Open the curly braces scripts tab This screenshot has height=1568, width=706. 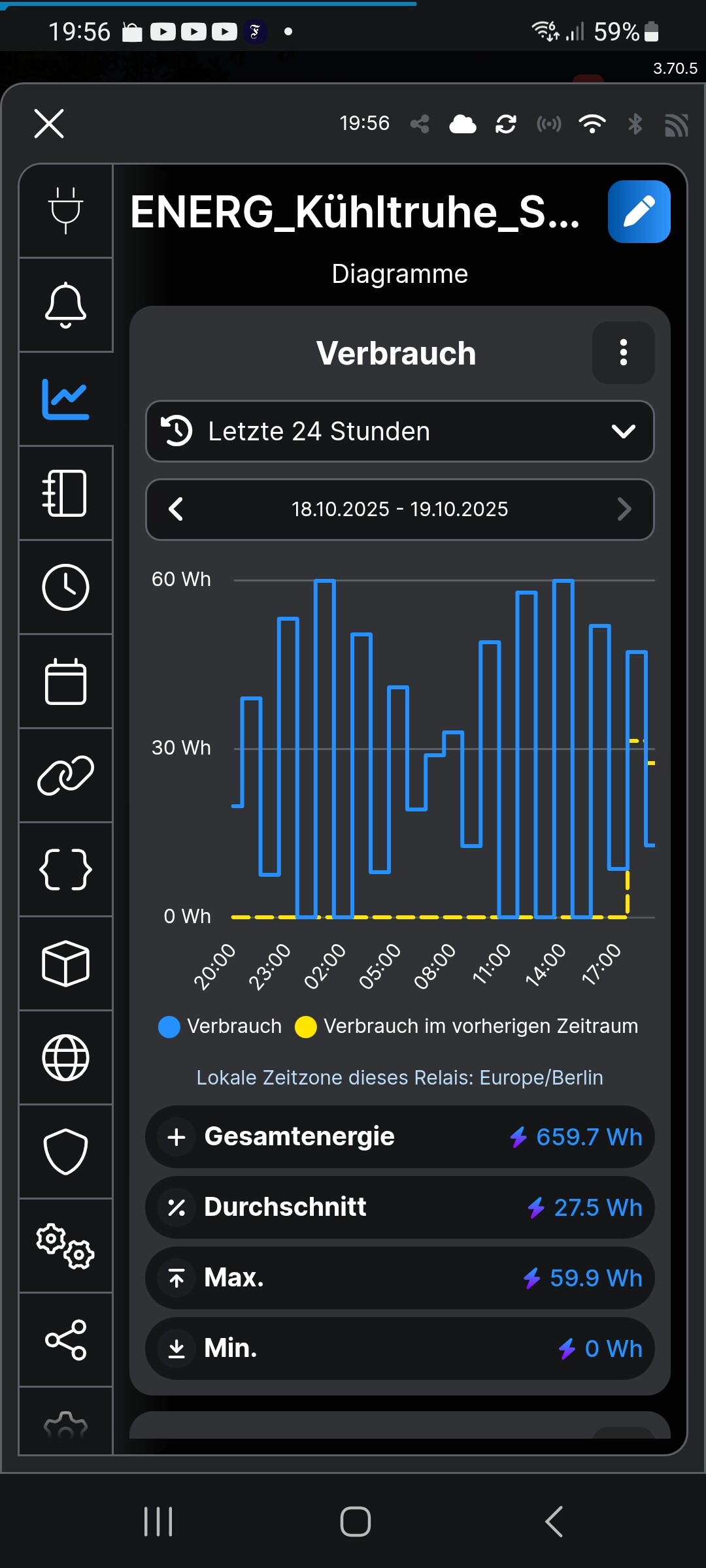[x=65, y=870]
